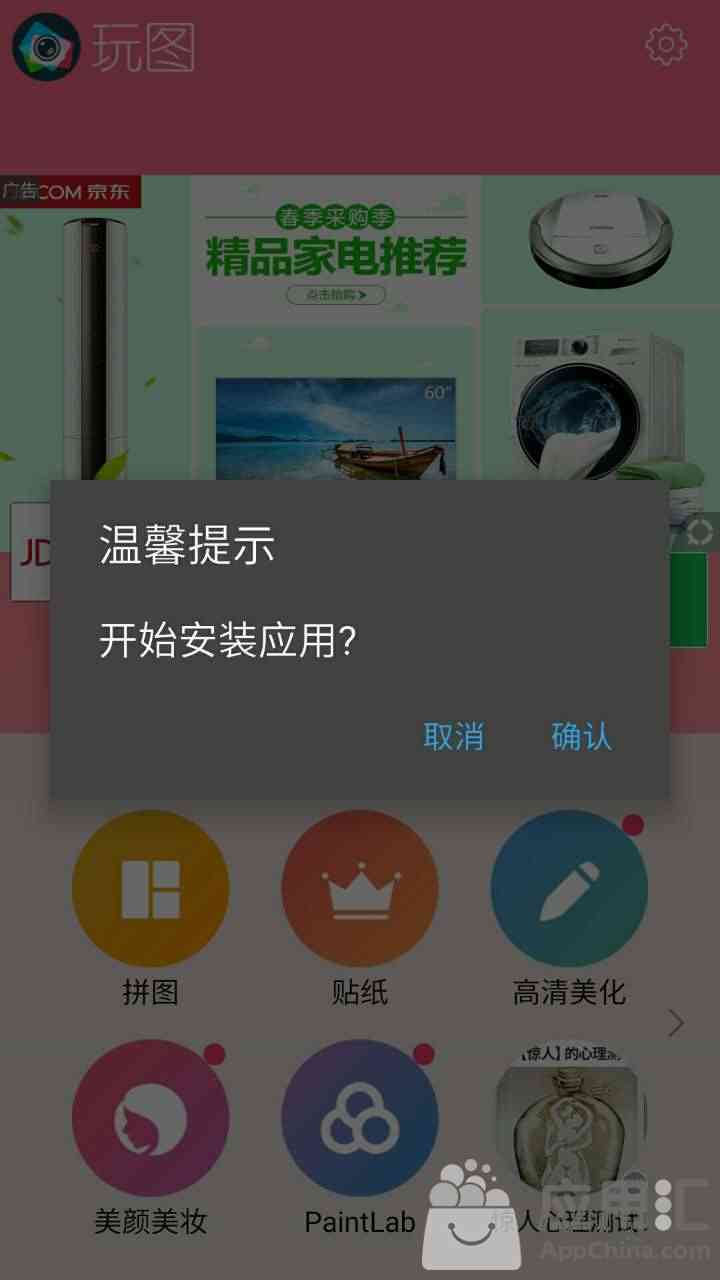Confirm install with 确认 button
This screenshot has height=1280, width=720.
pos(581,737)
